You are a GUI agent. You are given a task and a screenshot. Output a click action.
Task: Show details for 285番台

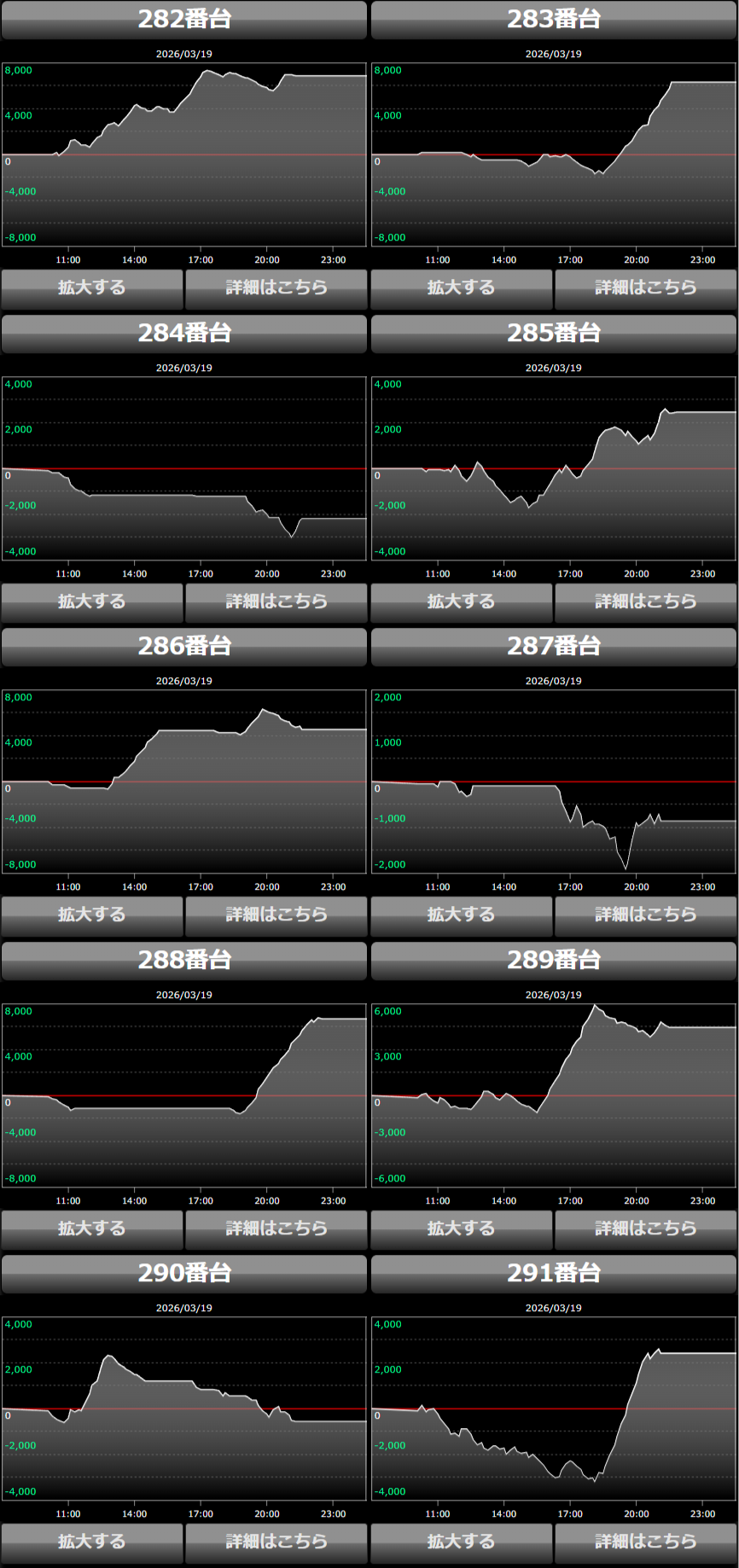pyautogui.click(x=646, y=602)
